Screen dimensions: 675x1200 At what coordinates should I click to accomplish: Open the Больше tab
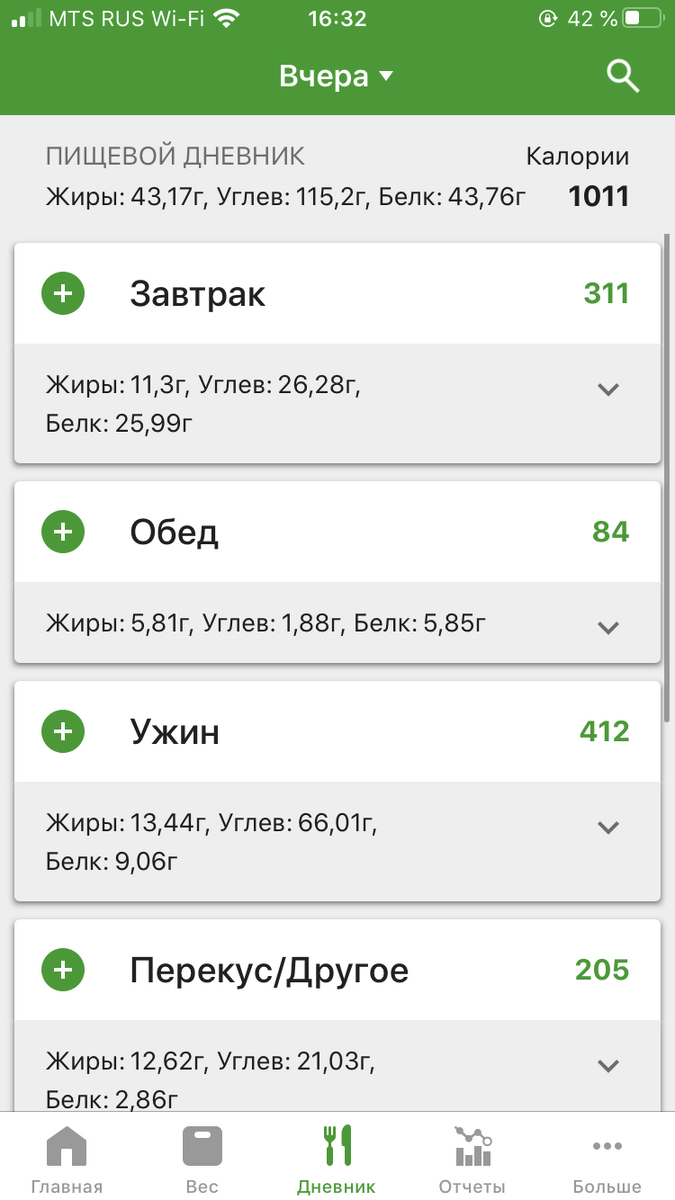[607, 1158]
